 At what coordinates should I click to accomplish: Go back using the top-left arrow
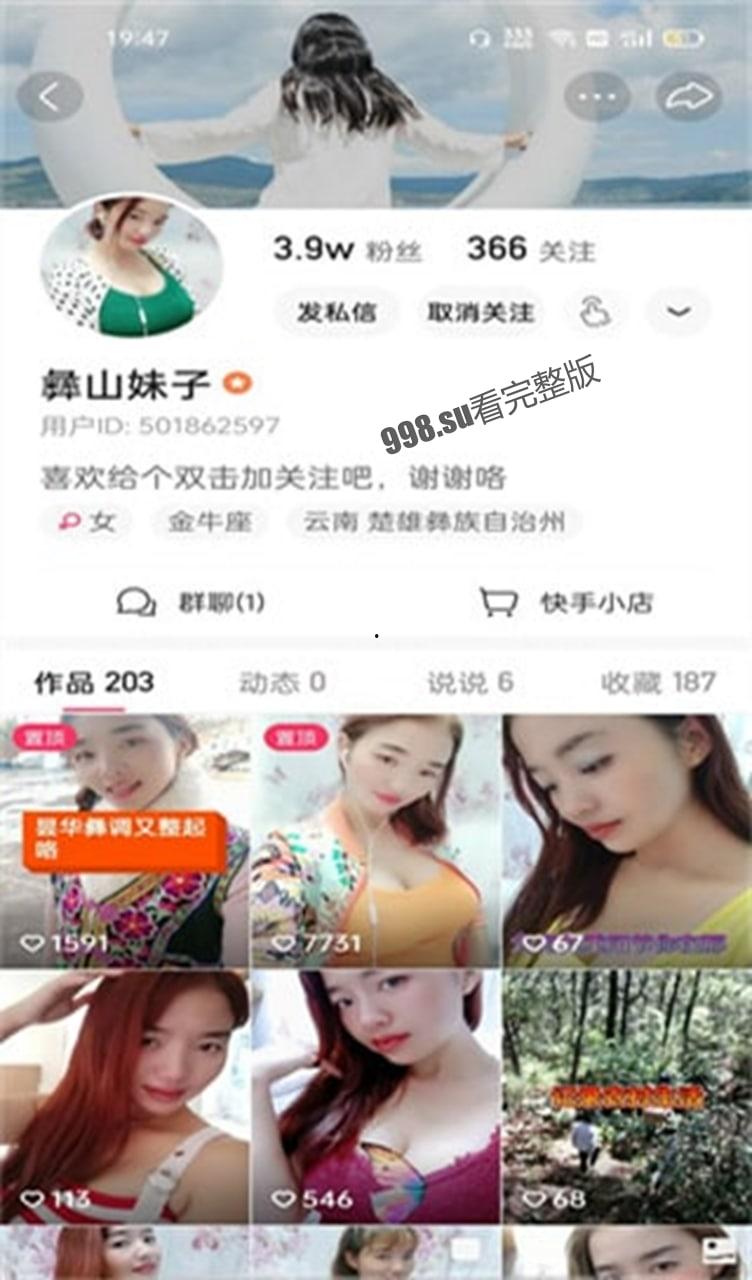pos(49,97)
